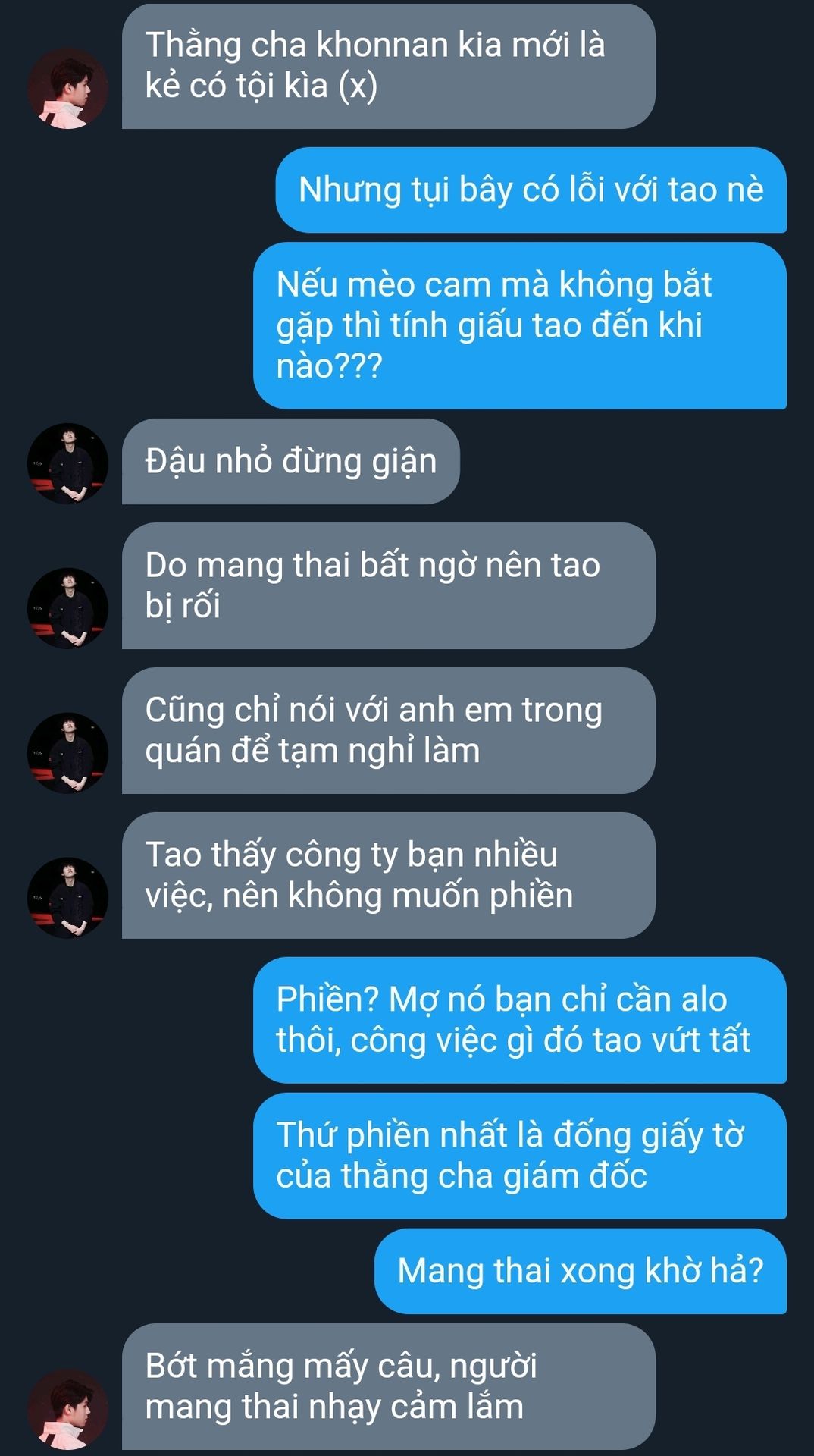View profile from "Bớt mắng mấy câu" avatar
The width and height of the screenshot is (814, 1456).
coord(68,1409)
